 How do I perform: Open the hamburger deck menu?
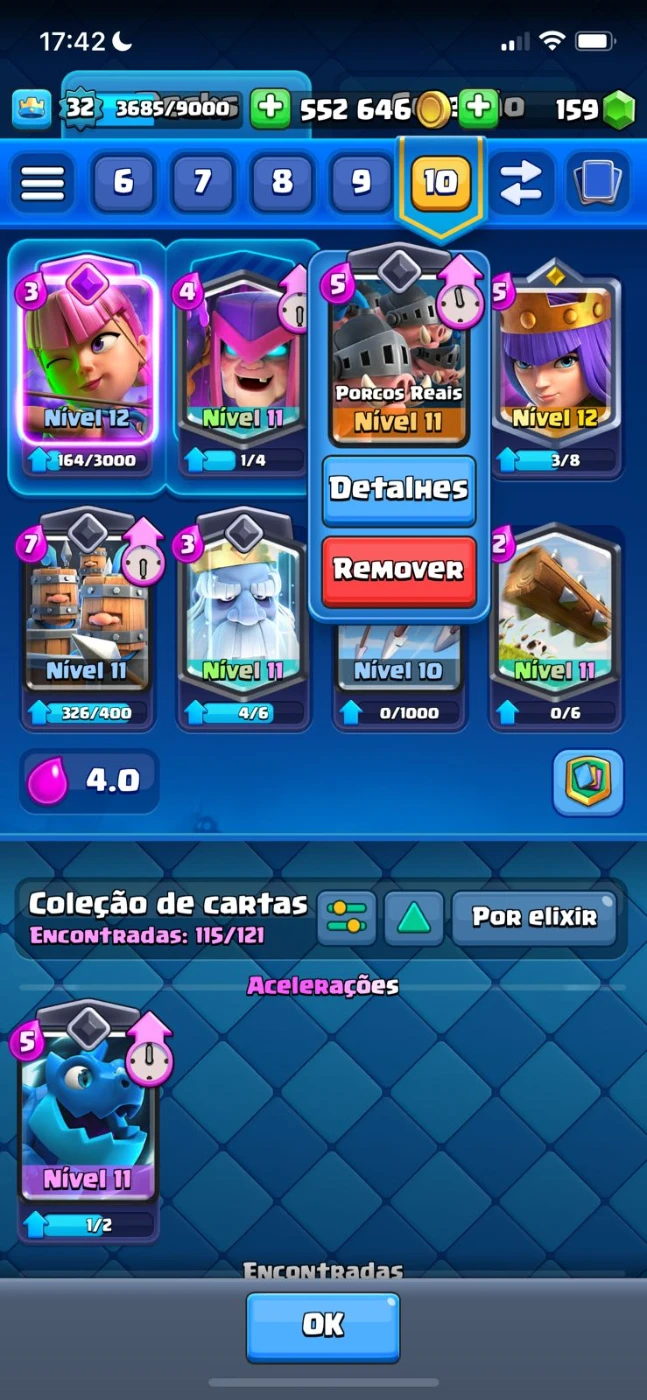coord(43,183)
